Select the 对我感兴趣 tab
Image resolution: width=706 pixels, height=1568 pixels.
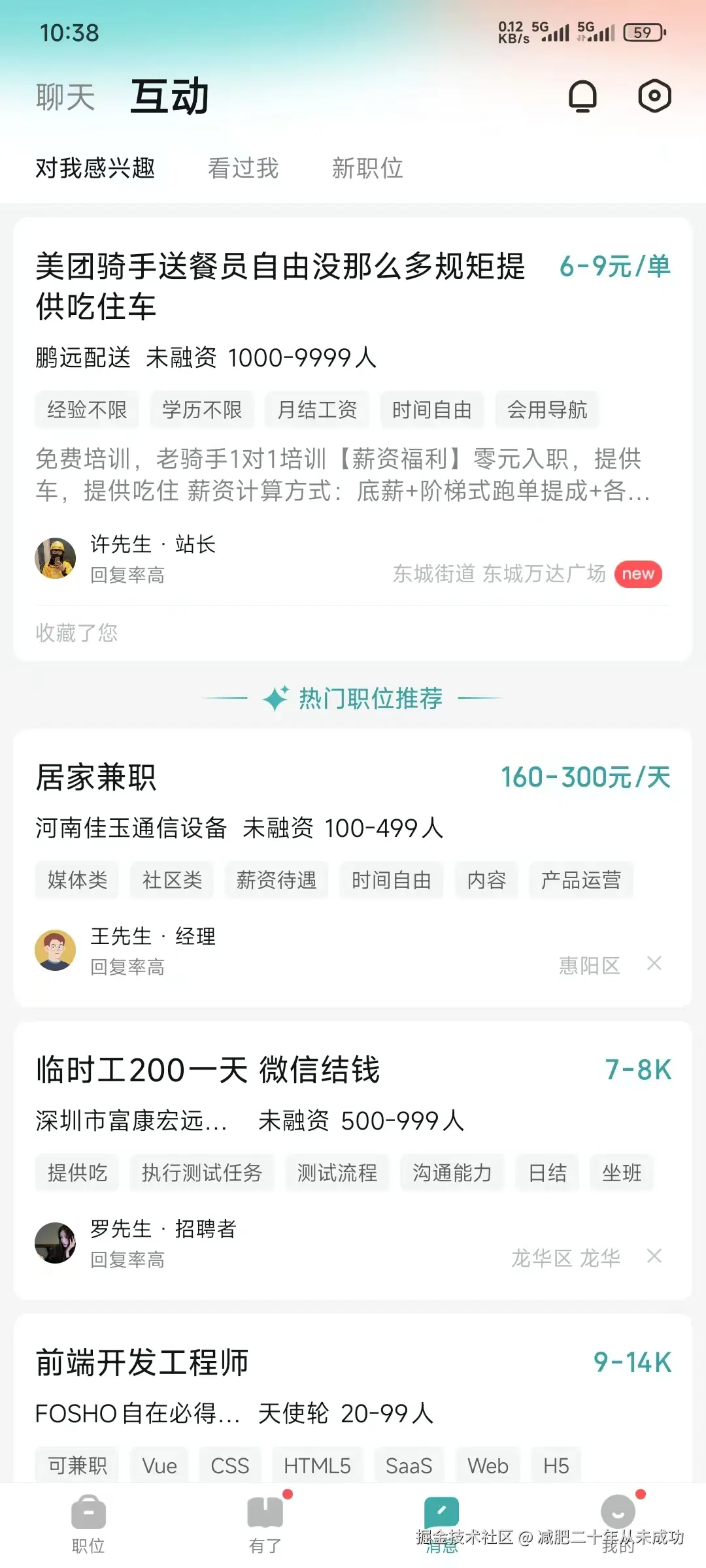(95, 168)
